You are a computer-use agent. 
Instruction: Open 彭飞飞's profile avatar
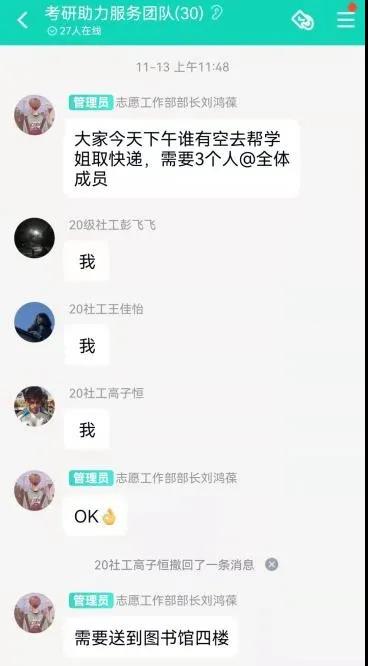click(34, 238)
